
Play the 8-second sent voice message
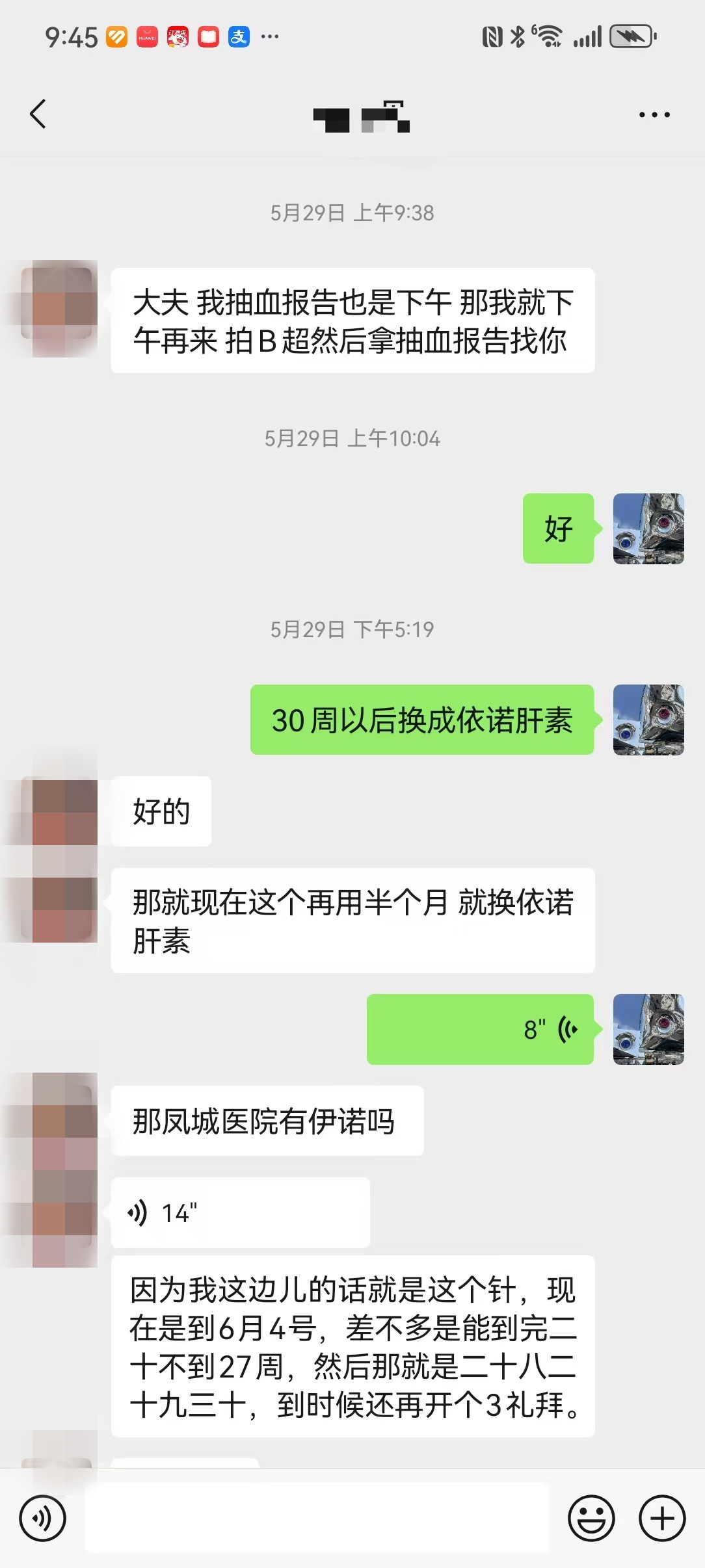480,1029
